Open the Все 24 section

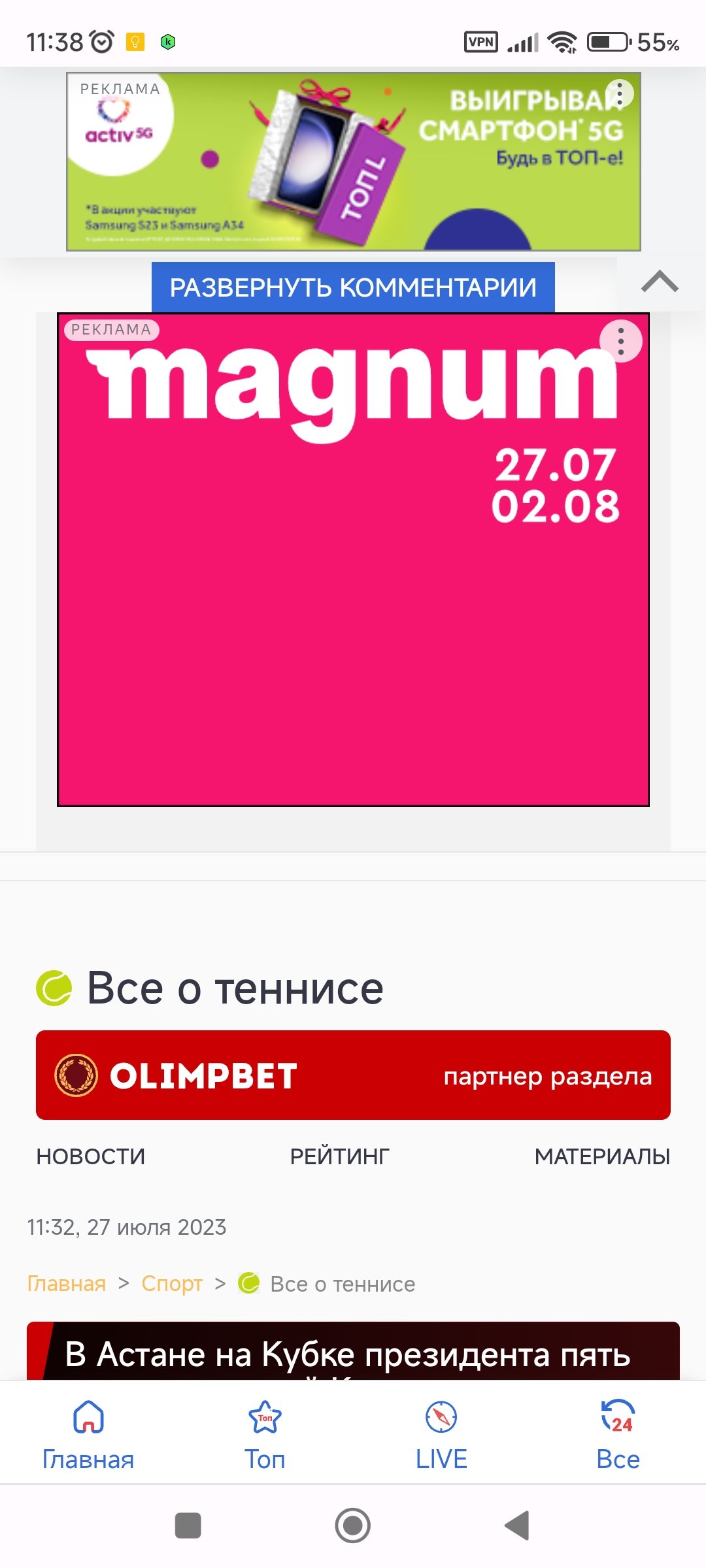618,1435
